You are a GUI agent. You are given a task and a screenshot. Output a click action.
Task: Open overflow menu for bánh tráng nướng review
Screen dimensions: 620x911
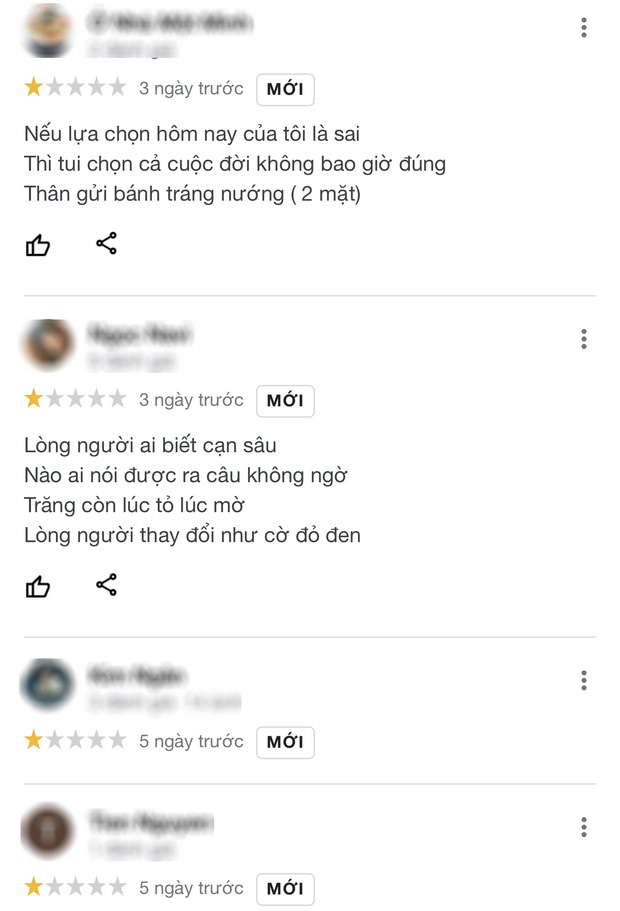584,28
